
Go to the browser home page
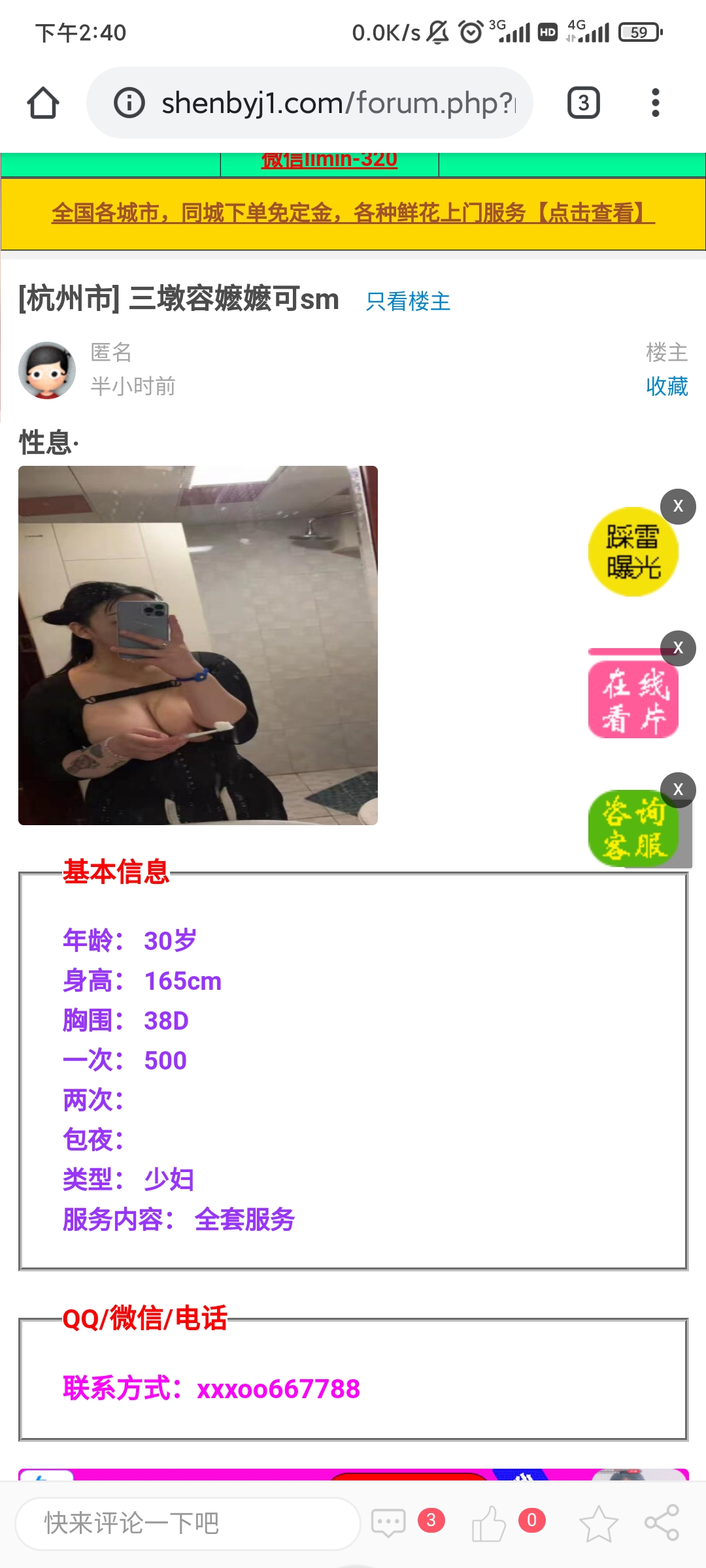43,103
